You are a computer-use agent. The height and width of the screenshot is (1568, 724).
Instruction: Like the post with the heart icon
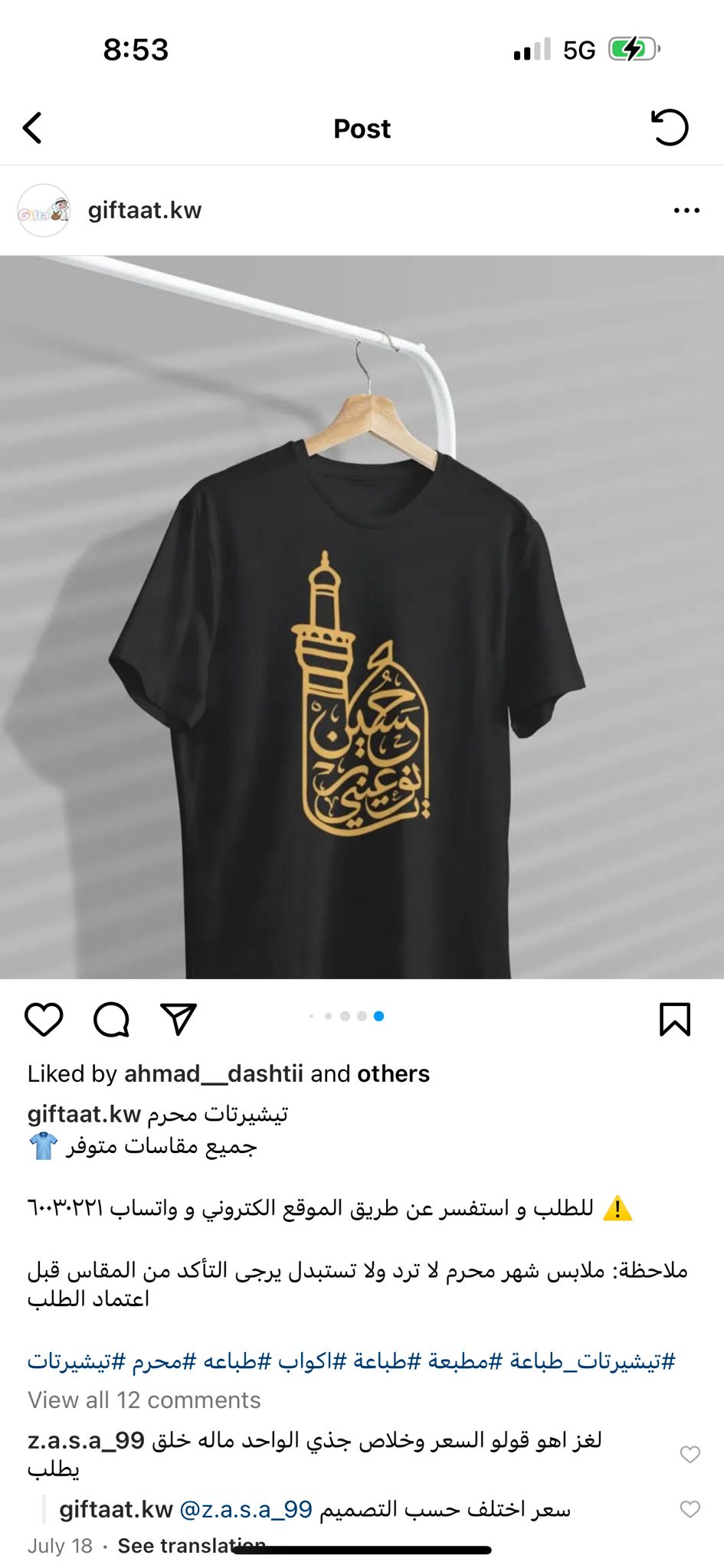[44, 1019]
